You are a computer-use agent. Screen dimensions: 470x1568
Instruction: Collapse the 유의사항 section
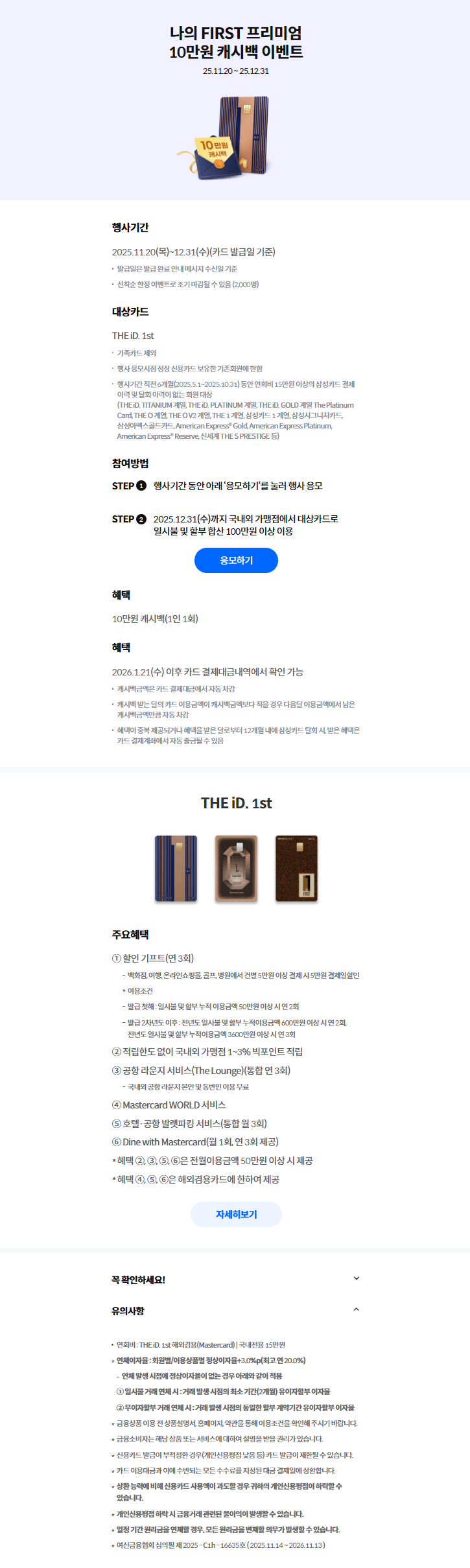click(x=356, y=1309)
